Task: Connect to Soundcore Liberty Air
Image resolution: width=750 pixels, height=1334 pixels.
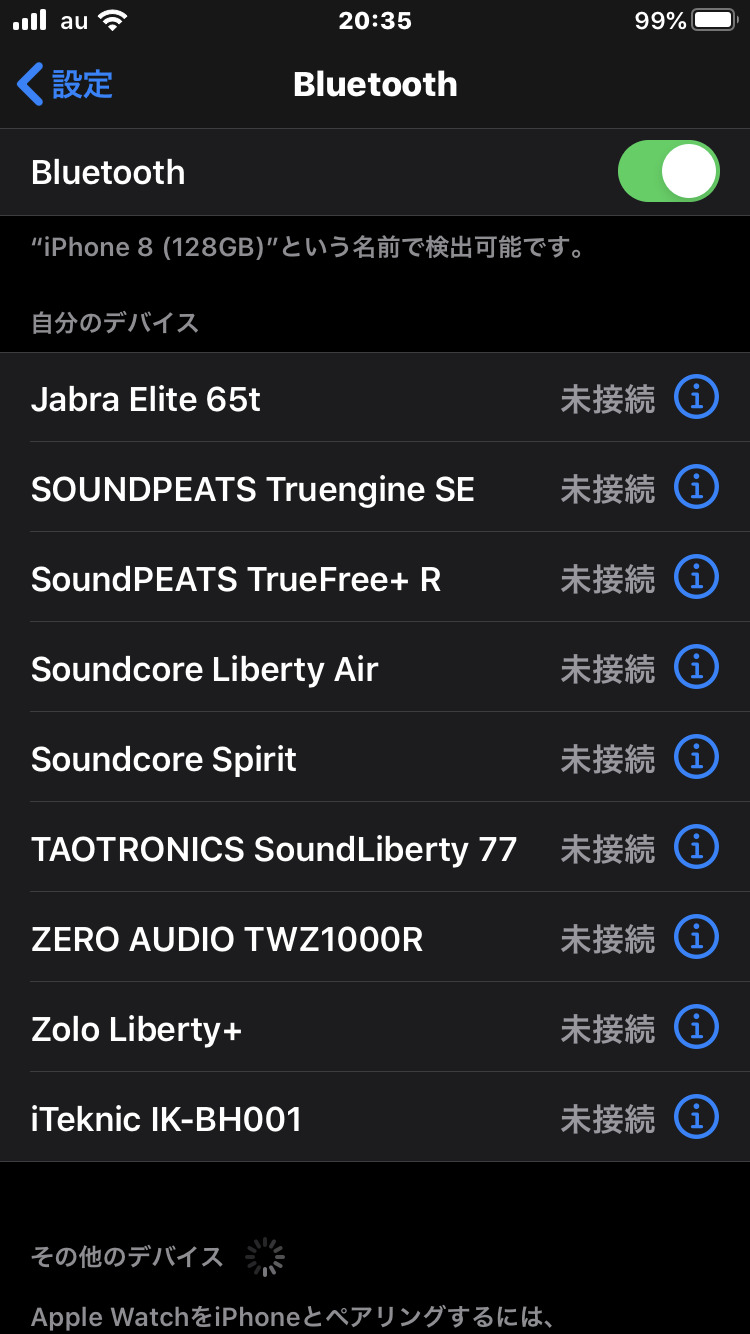Action: click(x=375, y=669)
